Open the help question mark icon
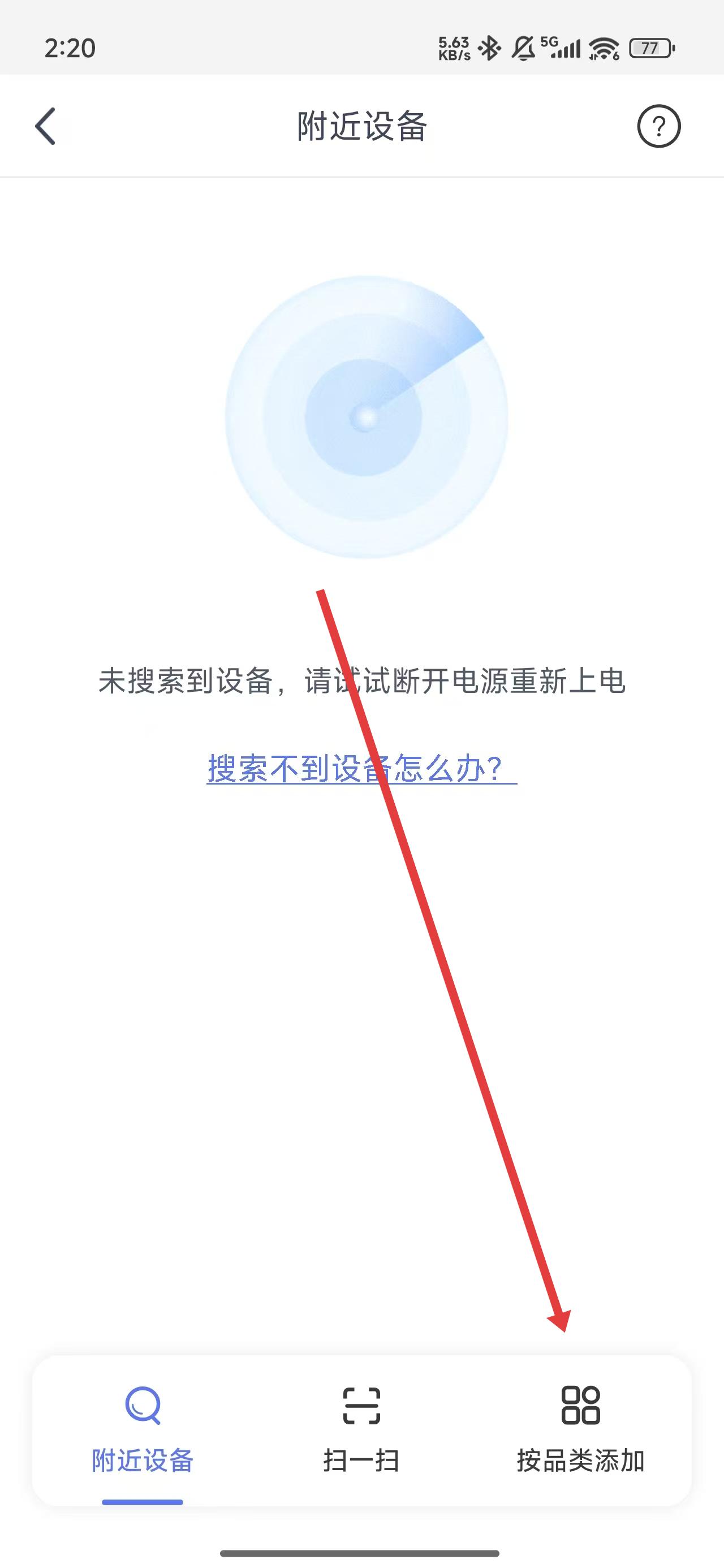Screen dimensions: 724x1568 (658, 126)
